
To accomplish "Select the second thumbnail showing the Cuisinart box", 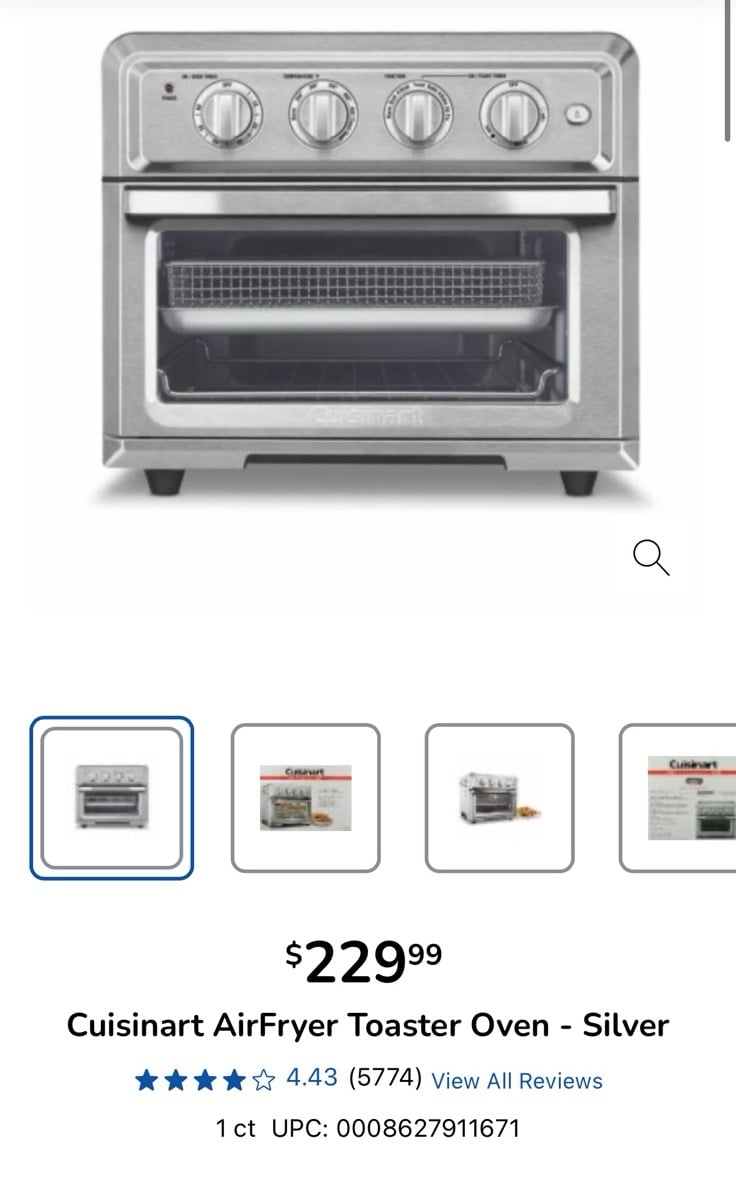I will pyautogui.click(x=305, y=798).
